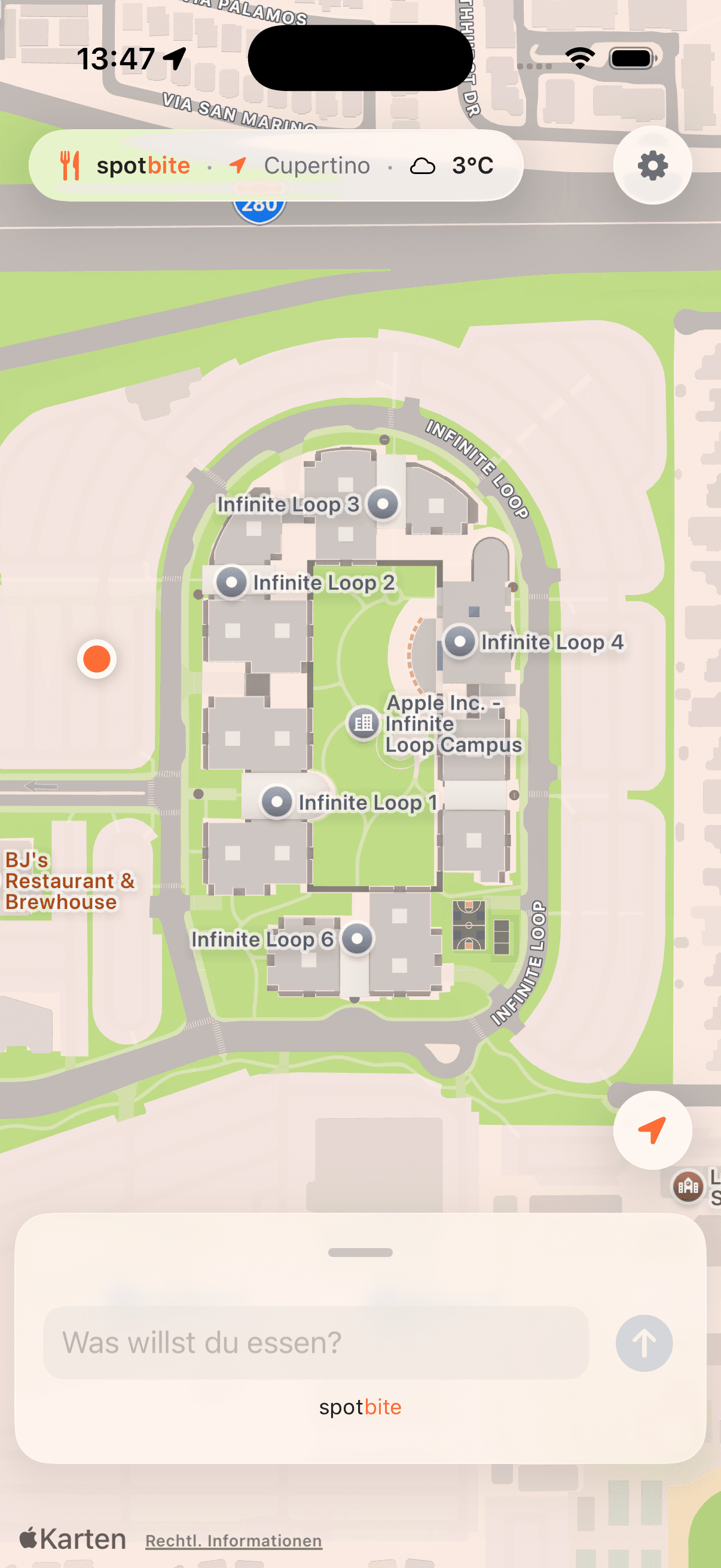Tap the fork-and-knife spotbite logo icon
The width and height of the screenshot is (721, 1568).
click(70, 164)
